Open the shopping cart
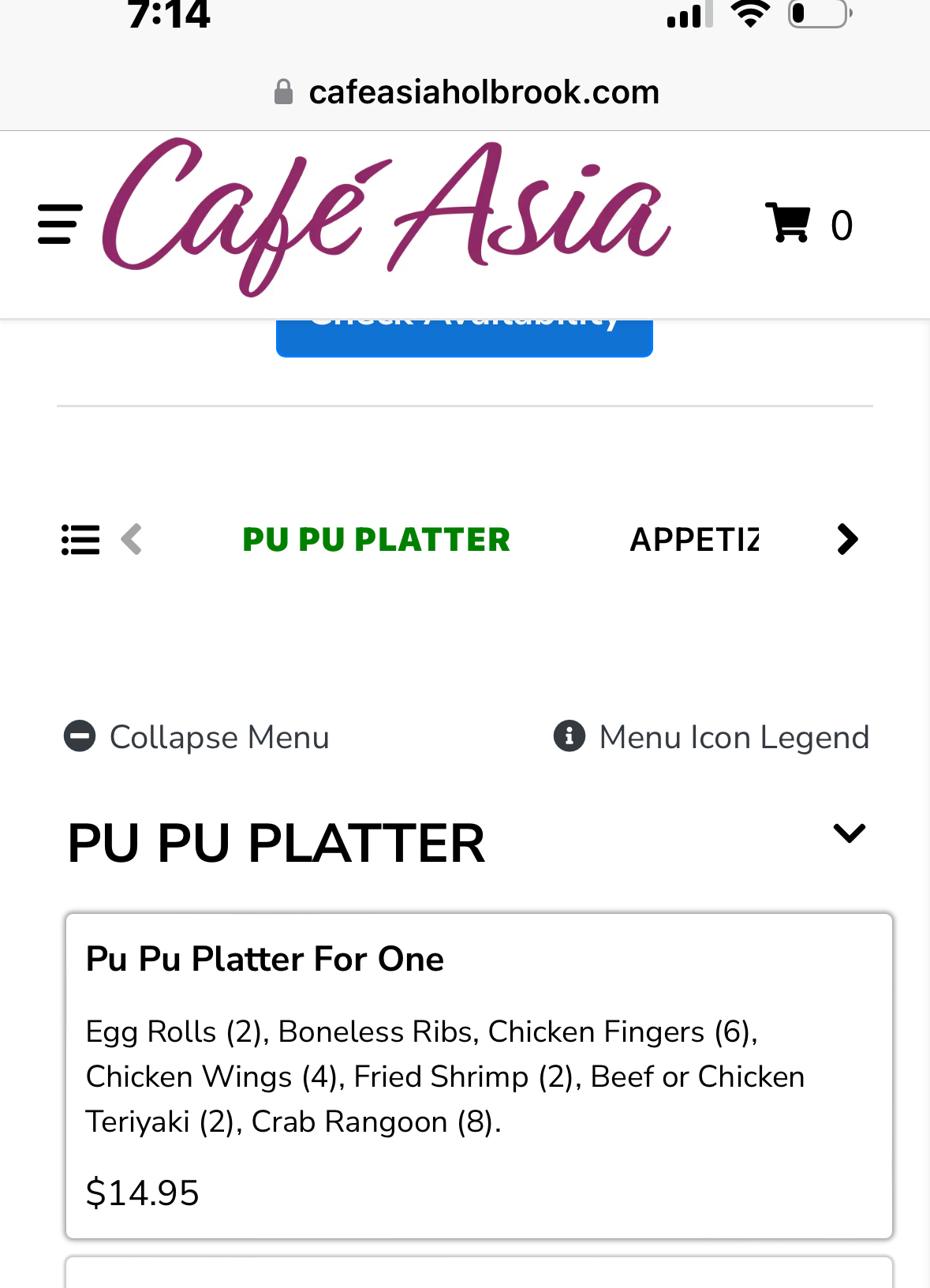Viewport: 930px width, 1288px height. pyautogui.click(x=789, y=223)
